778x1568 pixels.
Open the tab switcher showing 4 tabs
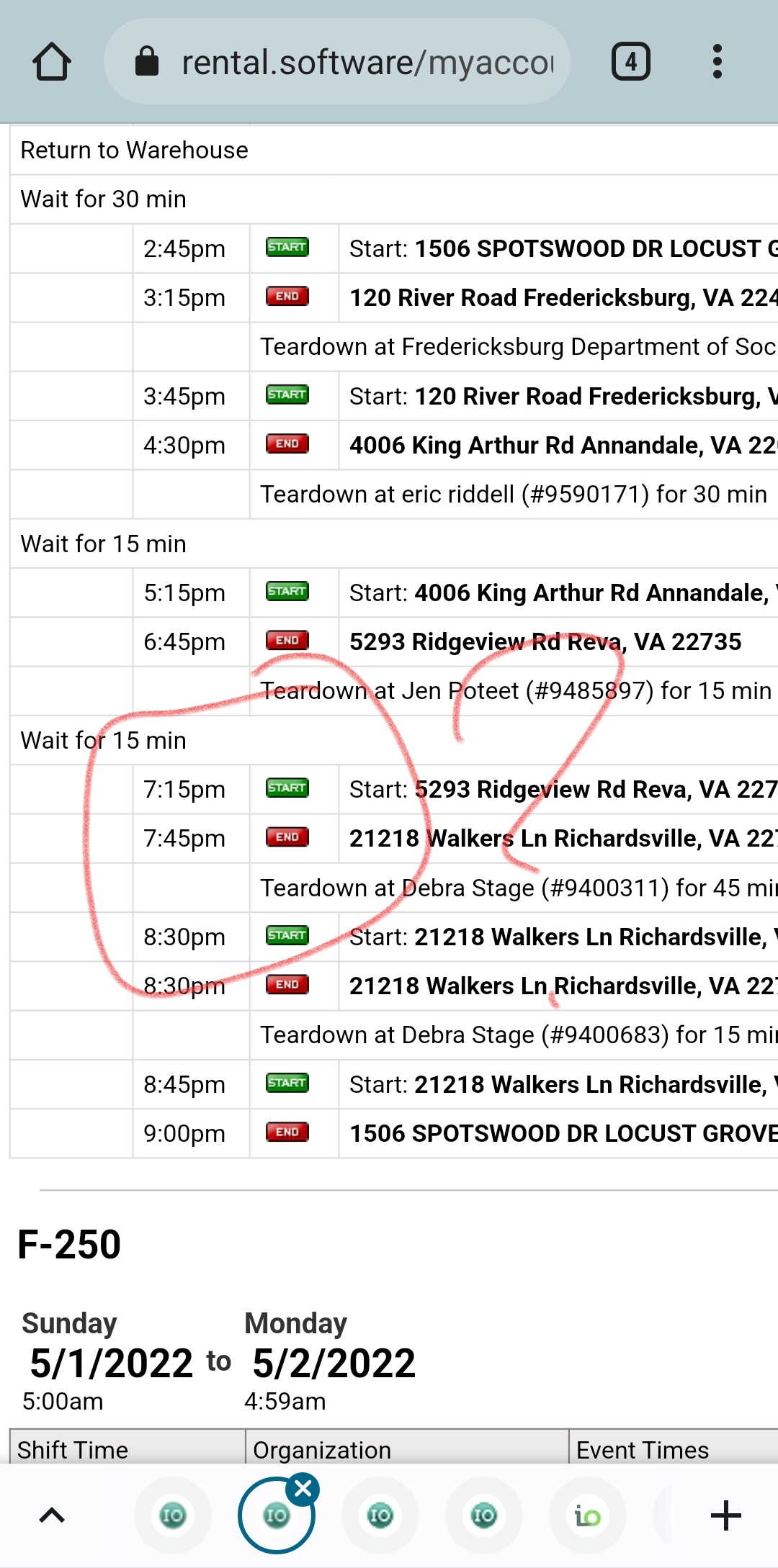pos(630,62)
